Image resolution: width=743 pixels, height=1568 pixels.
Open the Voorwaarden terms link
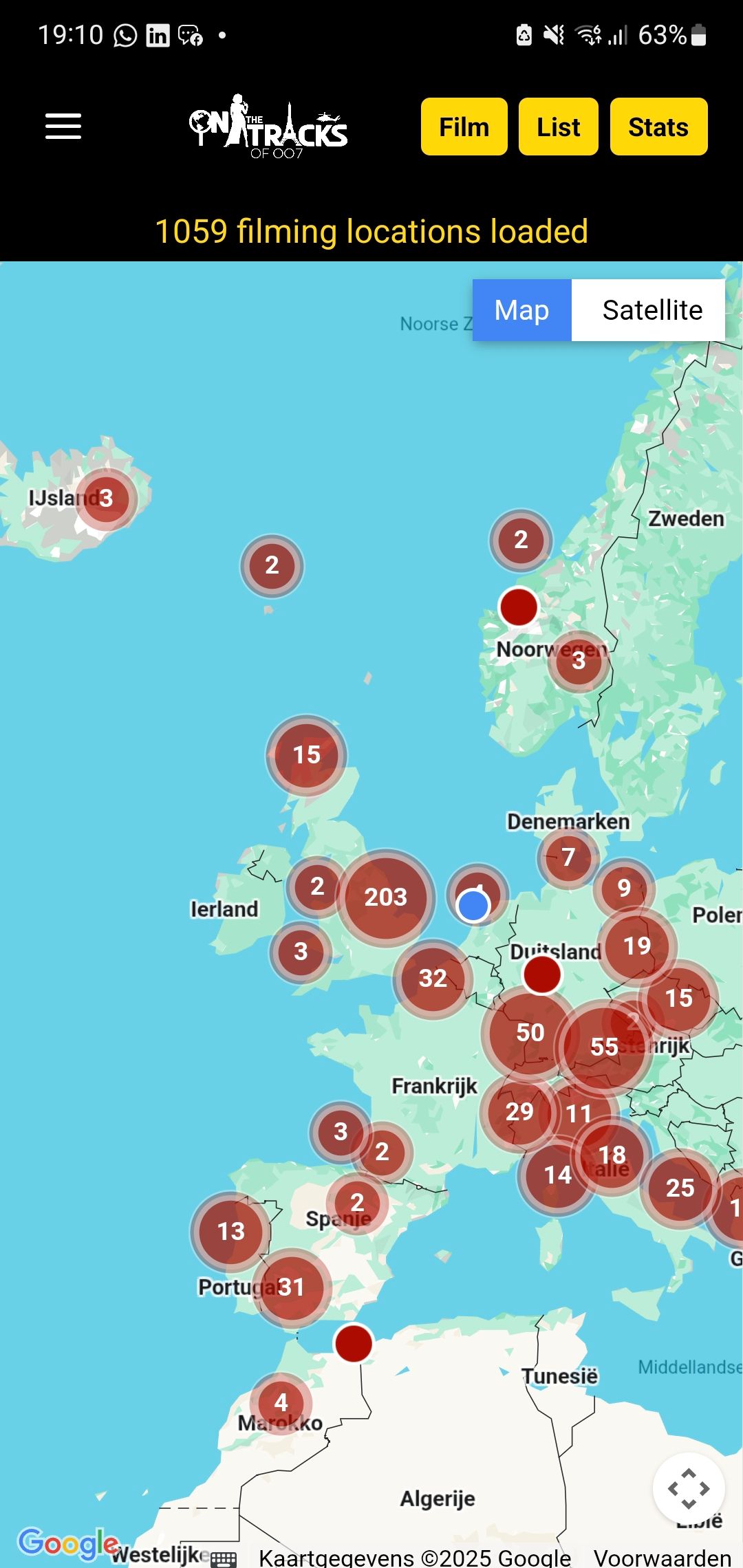click(662, 1557)
